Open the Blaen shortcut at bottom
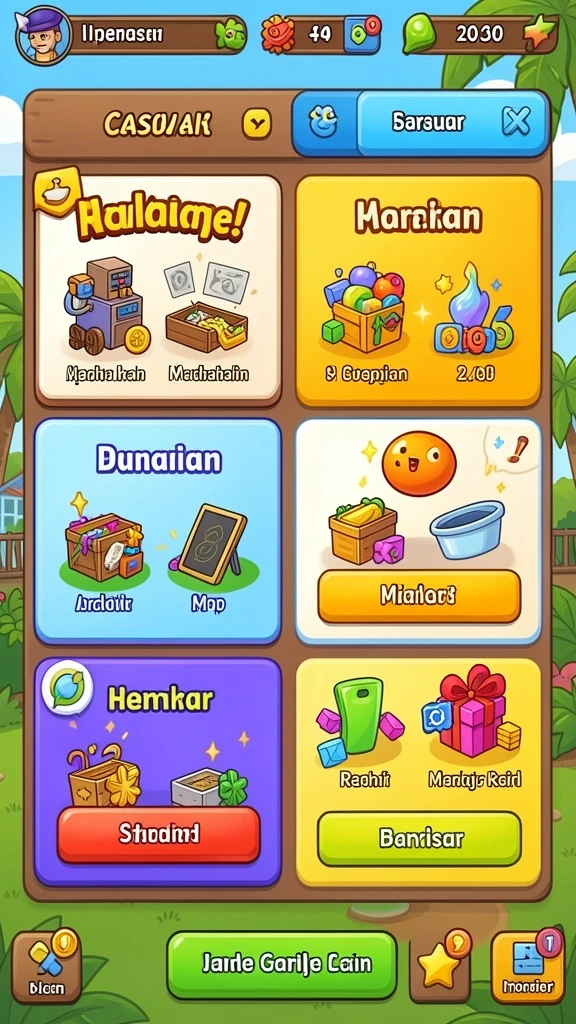Viewport: 576px width, 1024px height. point(46,967)
